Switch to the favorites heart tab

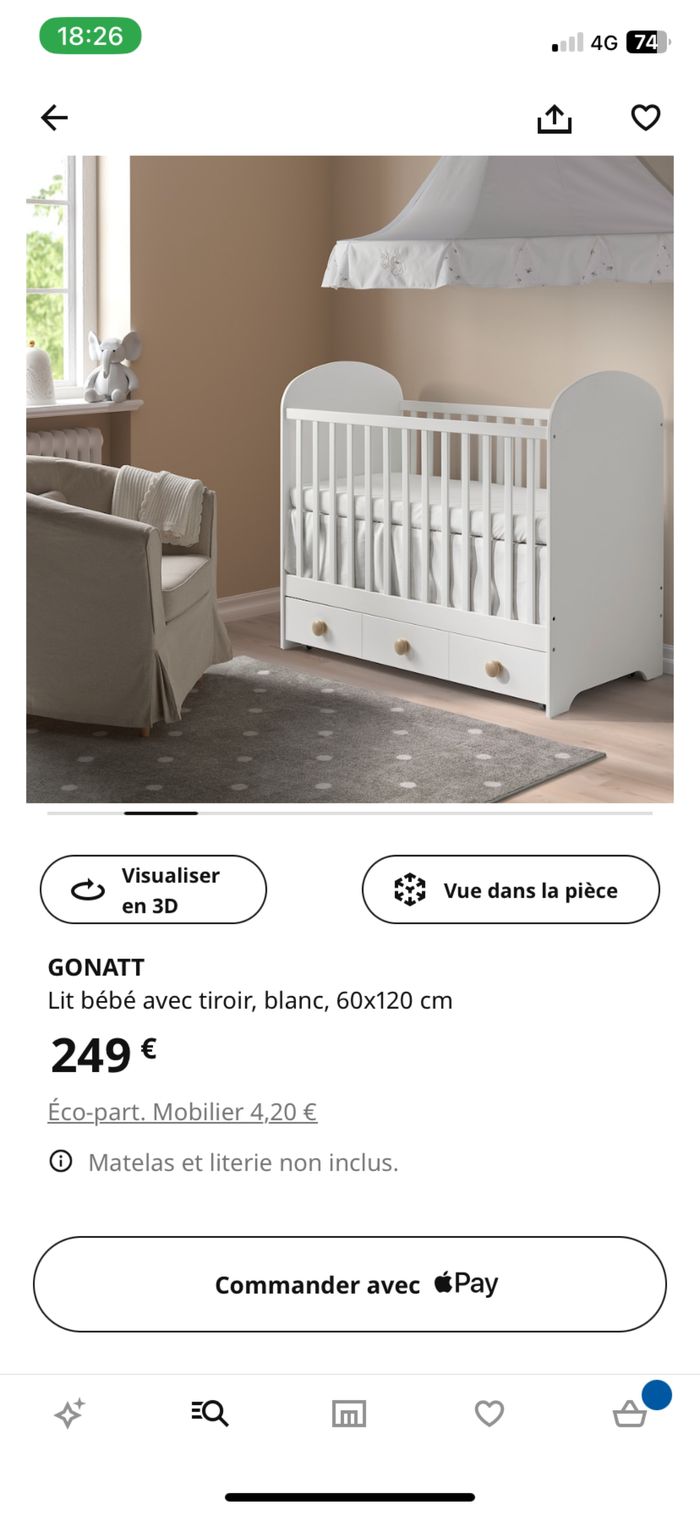click(489, 1413)
